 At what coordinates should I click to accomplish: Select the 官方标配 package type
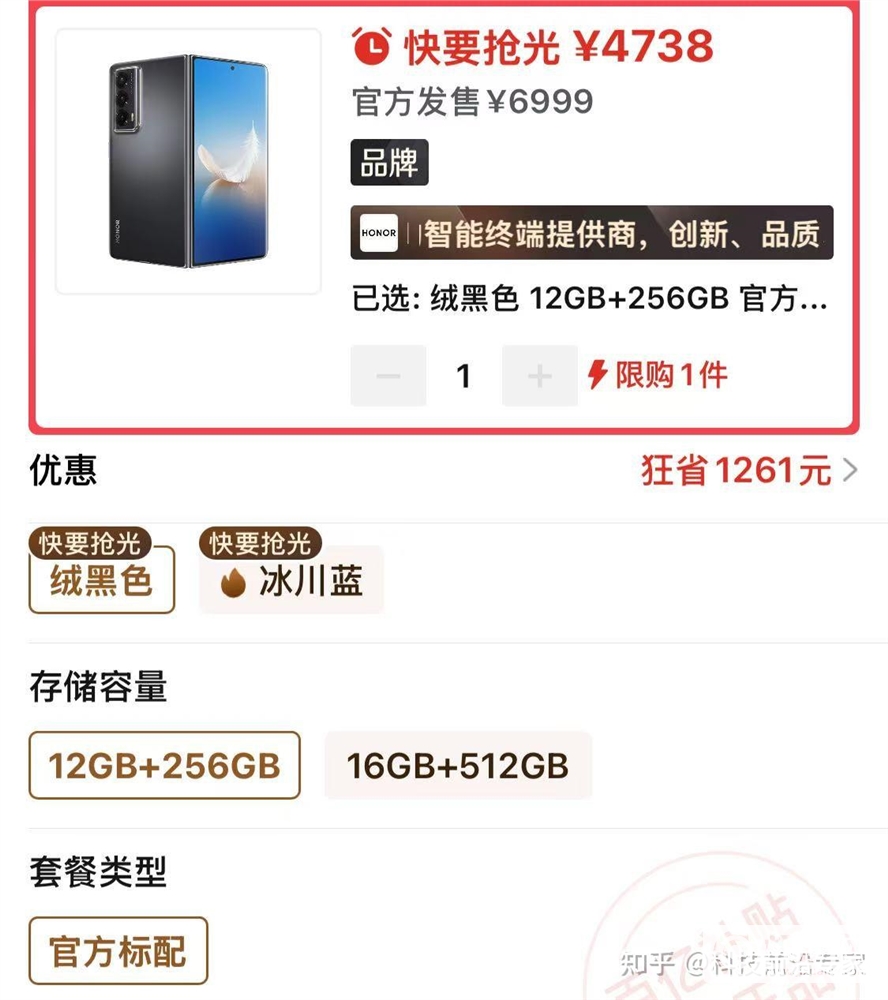pos(118,951)
